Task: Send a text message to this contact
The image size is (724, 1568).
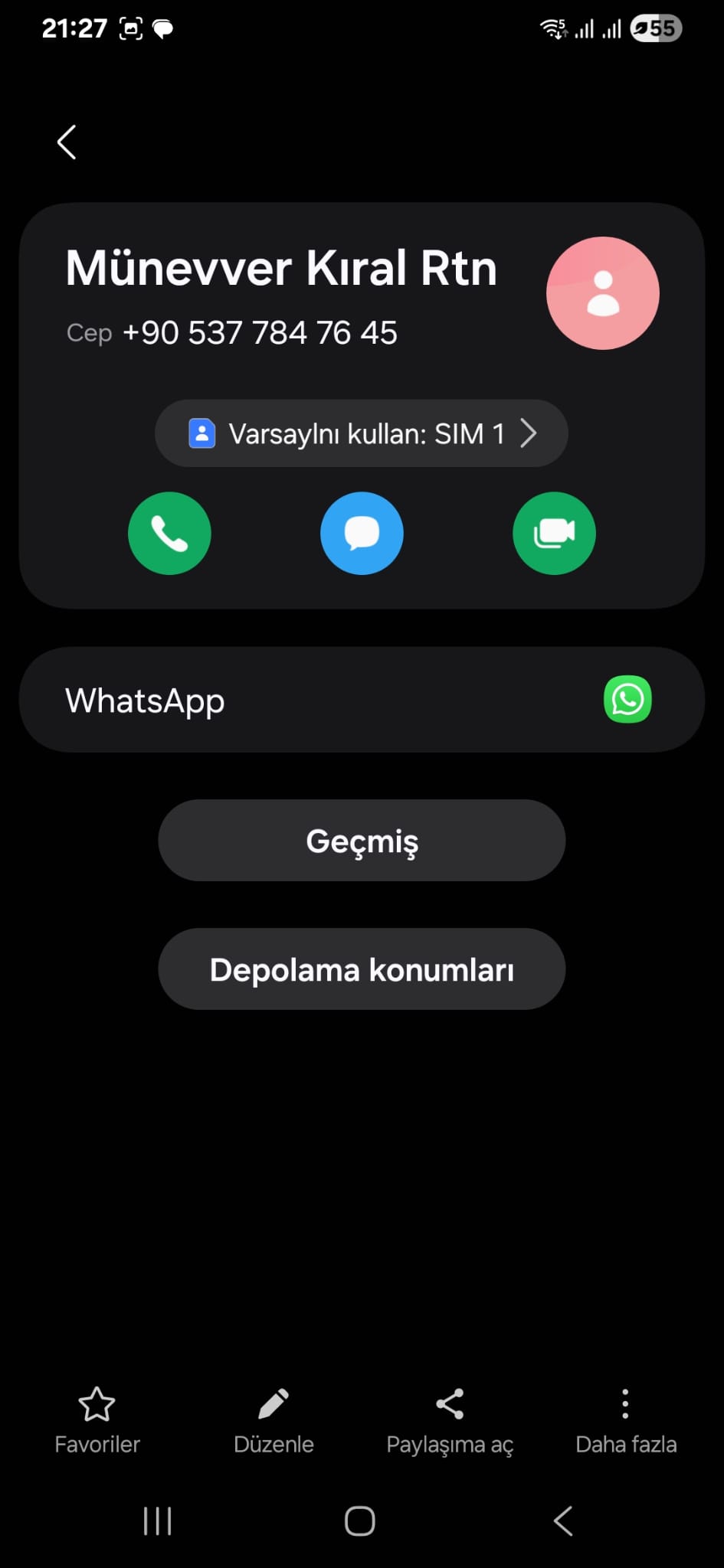Action: point(362,533)
